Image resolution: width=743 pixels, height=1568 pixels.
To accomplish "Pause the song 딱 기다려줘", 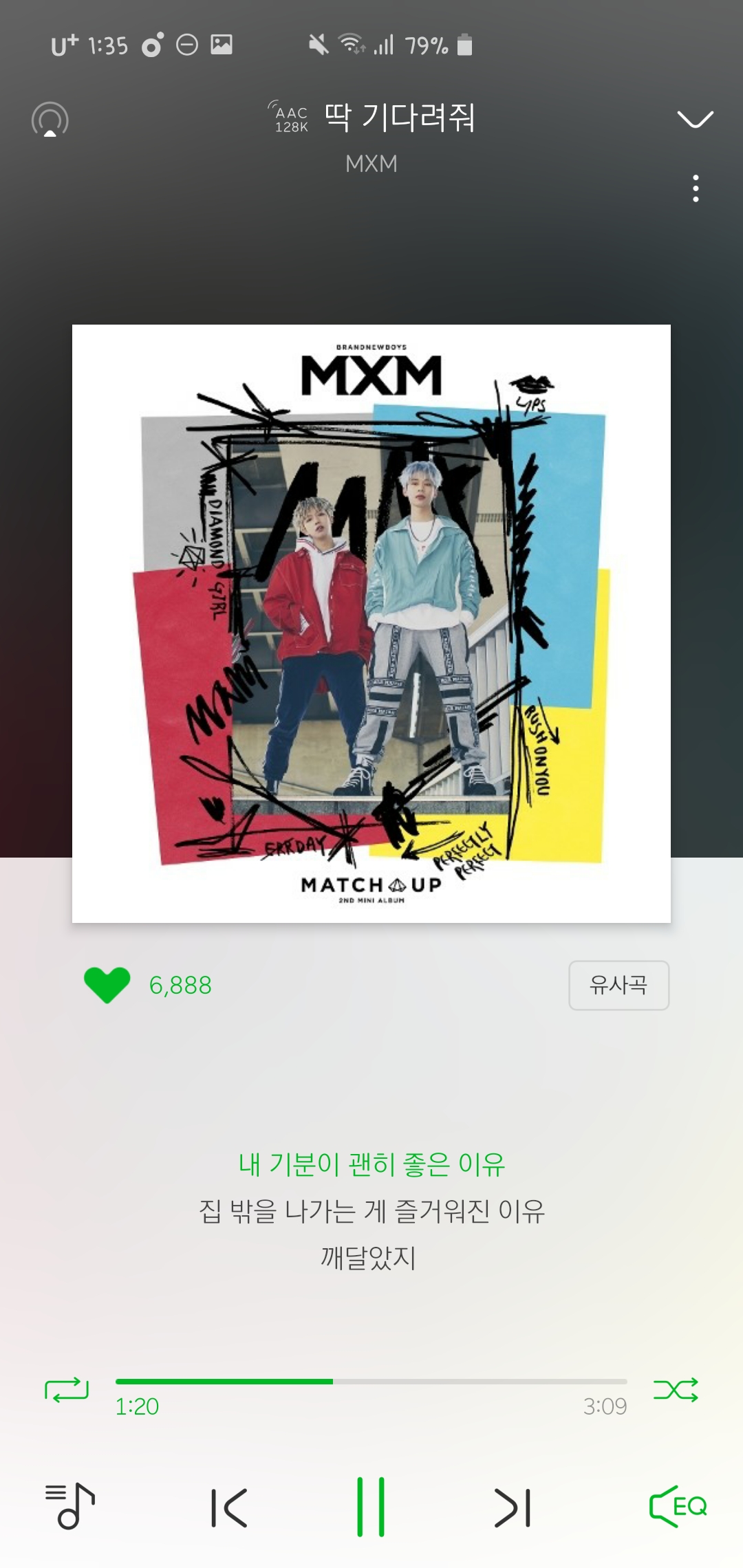I will 371,1506.
